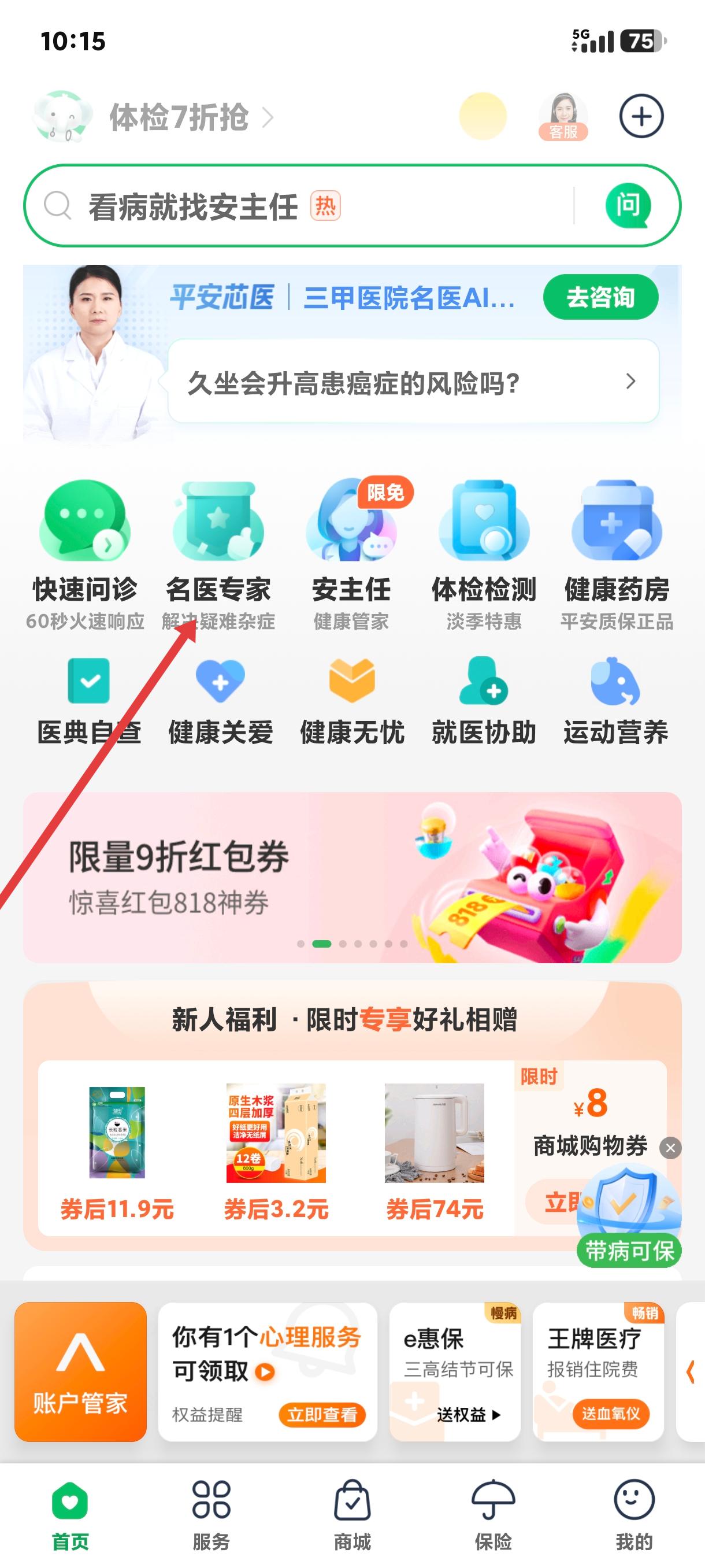
Task: Tap 立即查看 on 心理服务 card
Action: [x=322, y=1415]
